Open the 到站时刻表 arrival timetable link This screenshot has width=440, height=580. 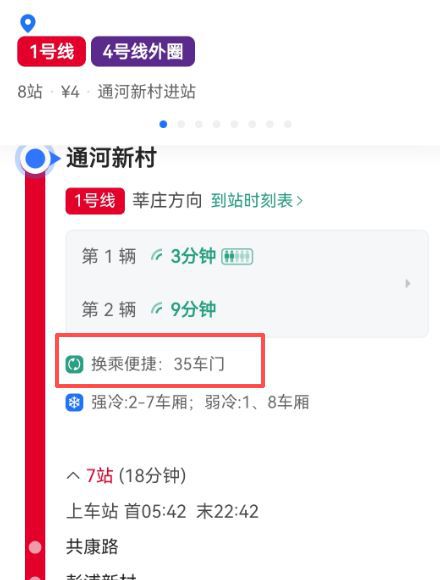257,201
